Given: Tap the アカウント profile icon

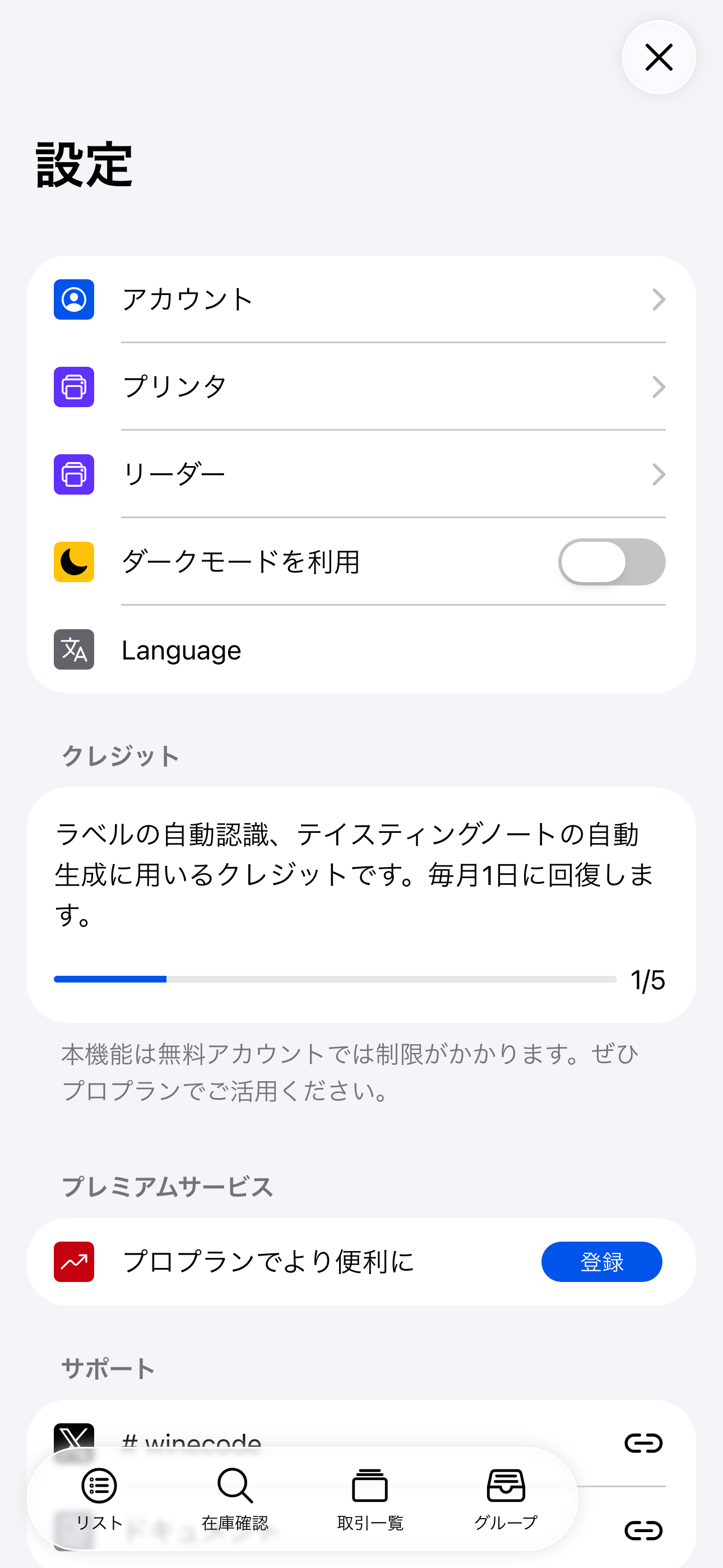Looking at the screenshot, I should [x=73, y=299].
